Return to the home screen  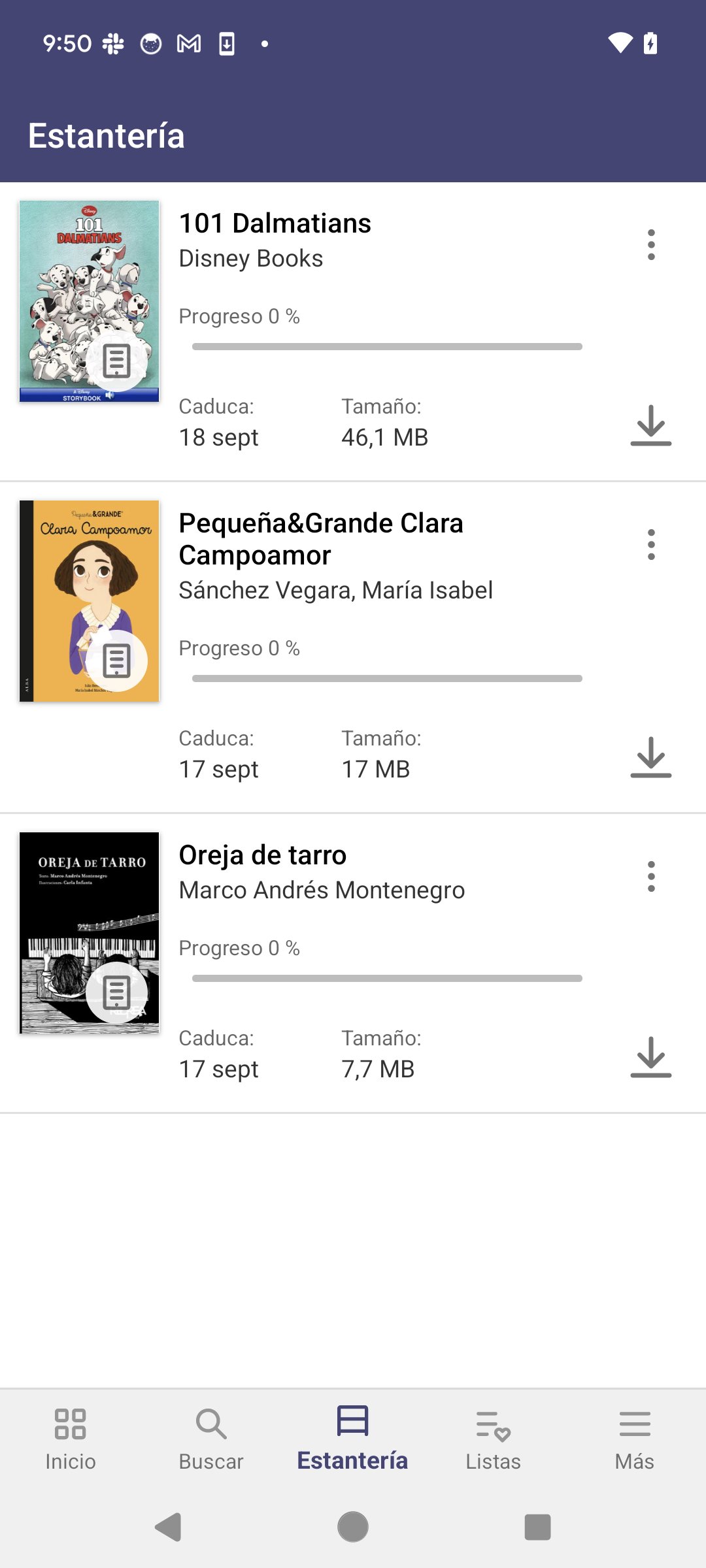pyautogui.click(x=353, y=1527)
